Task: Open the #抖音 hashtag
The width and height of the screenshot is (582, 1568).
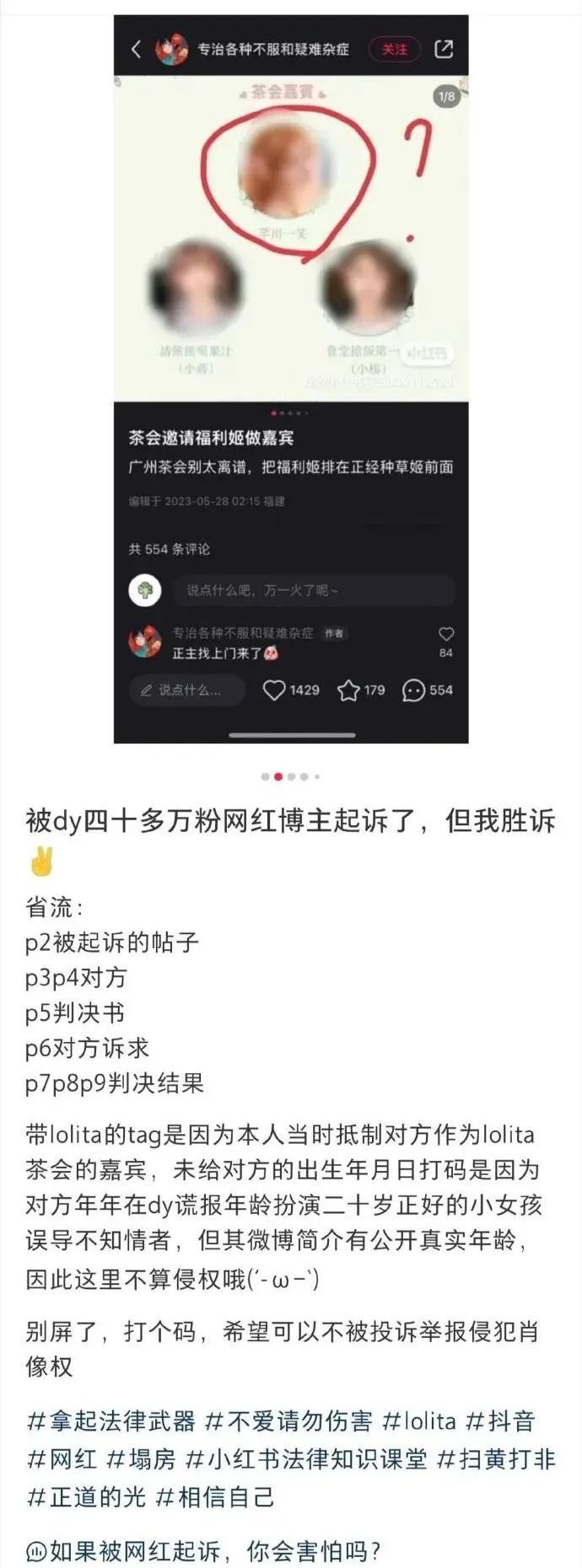Action: click(501, 1421)
